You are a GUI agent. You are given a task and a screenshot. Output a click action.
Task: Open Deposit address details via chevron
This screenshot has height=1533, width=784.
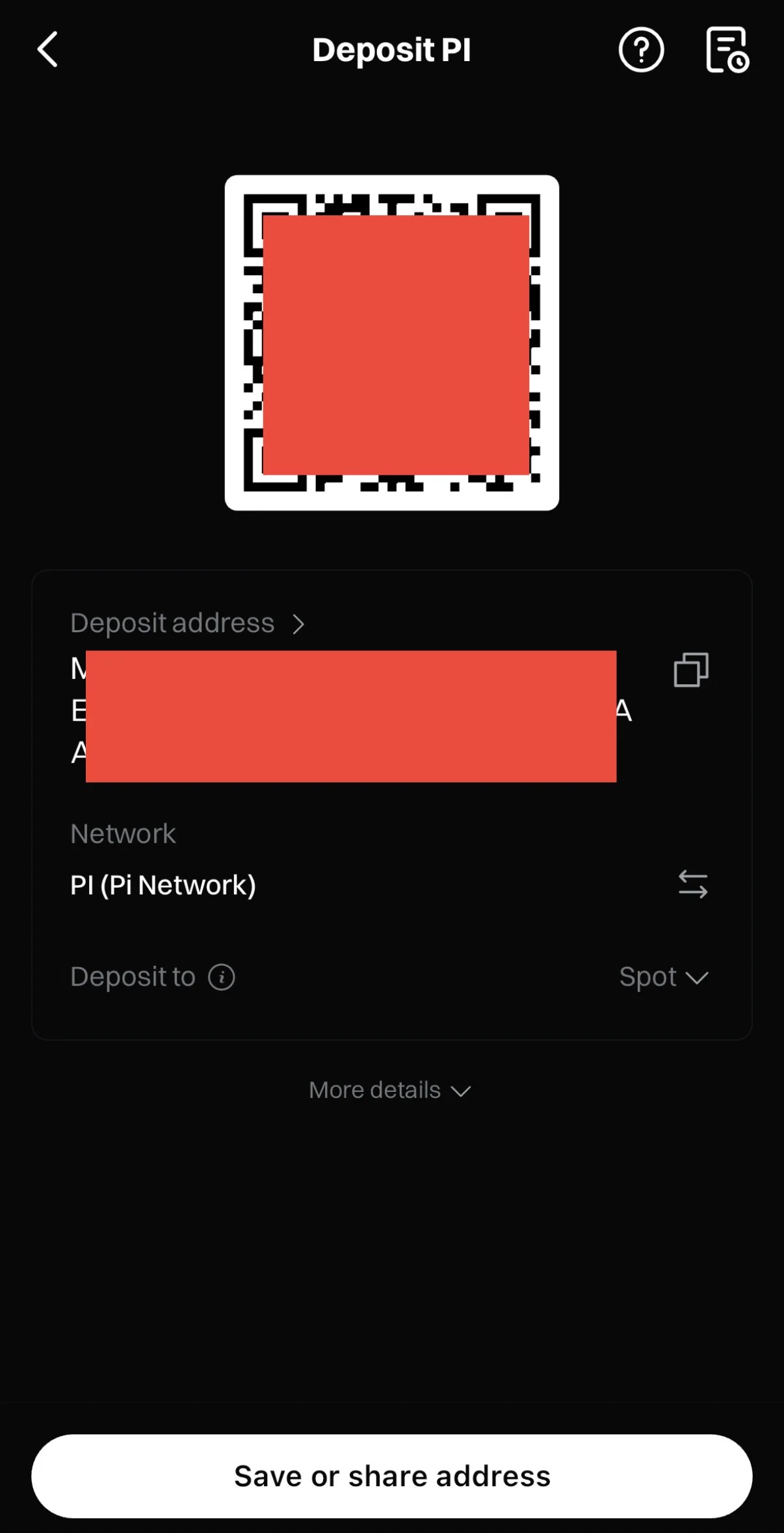300,623
